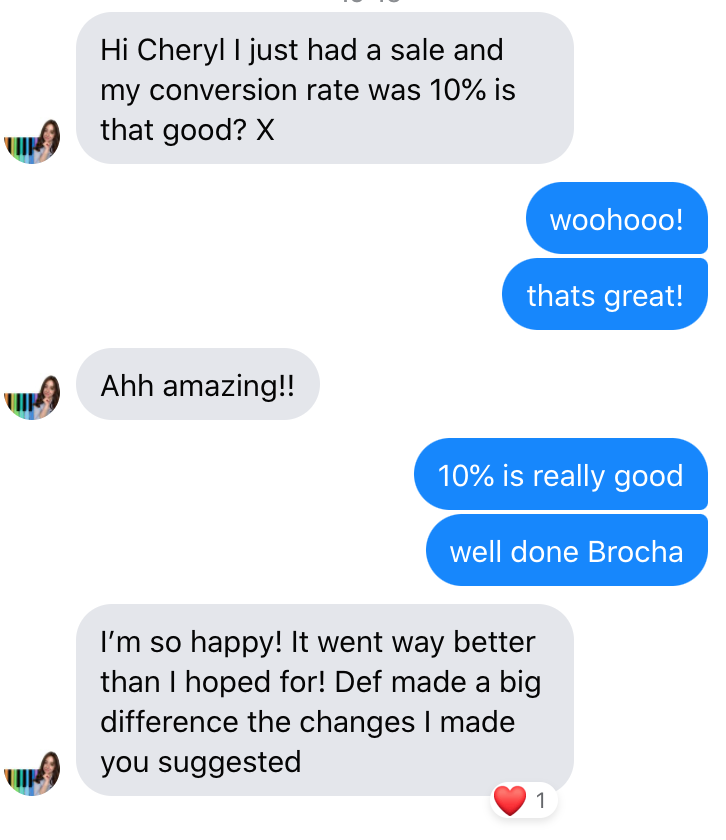Open the heart reaction on the last message
This screenshot has width=726, height=840.
click(523, 800)
